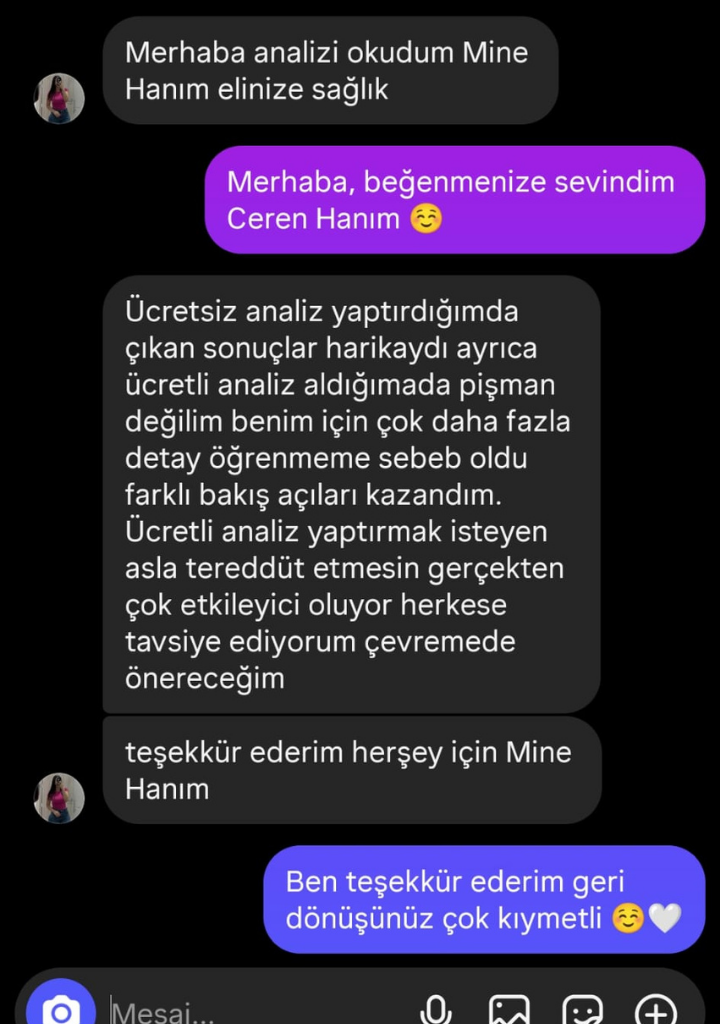
Task: Open the sticker picker icon
Action: click(x=582, y=1010)
